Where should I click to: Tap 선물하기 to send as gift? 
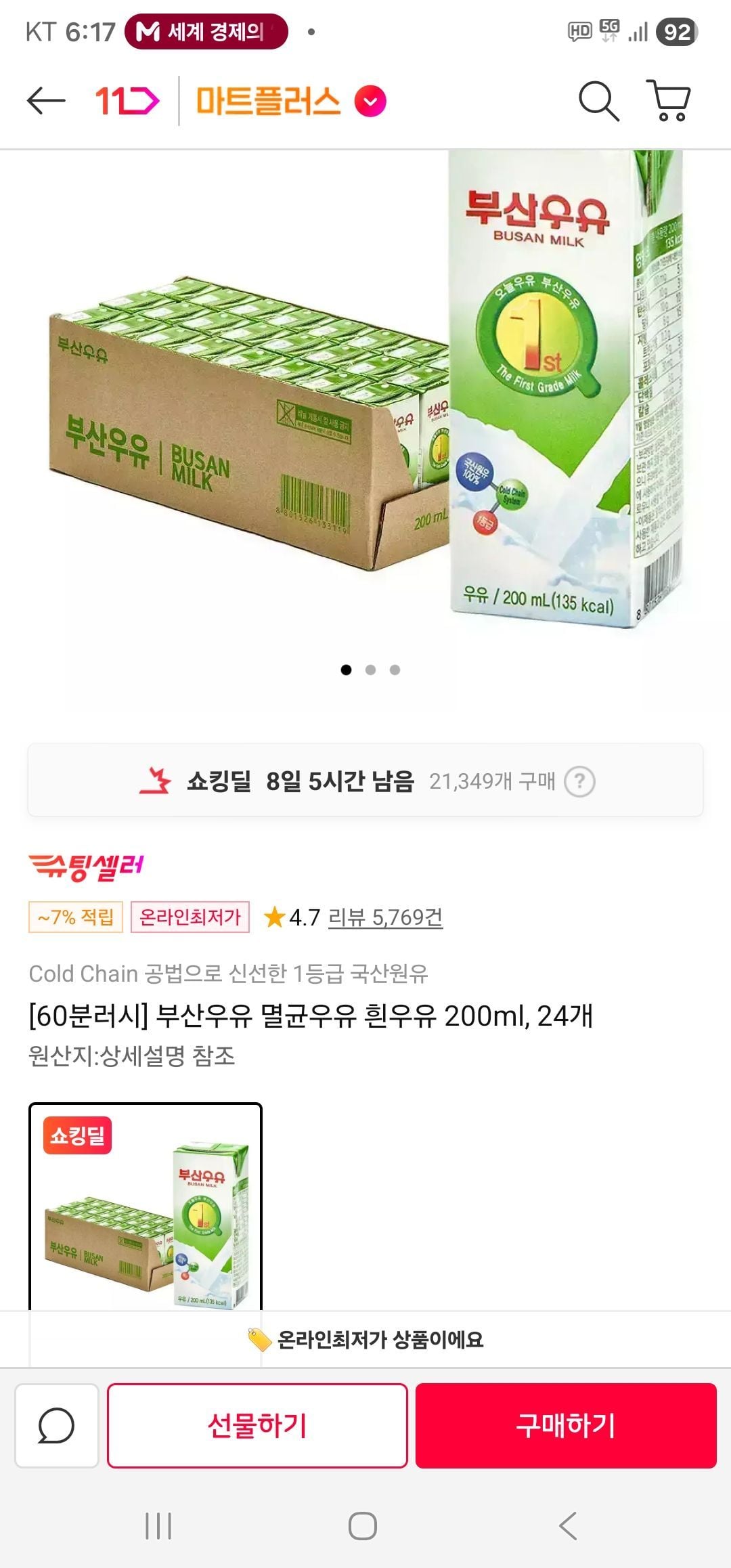pos(257,1426)
